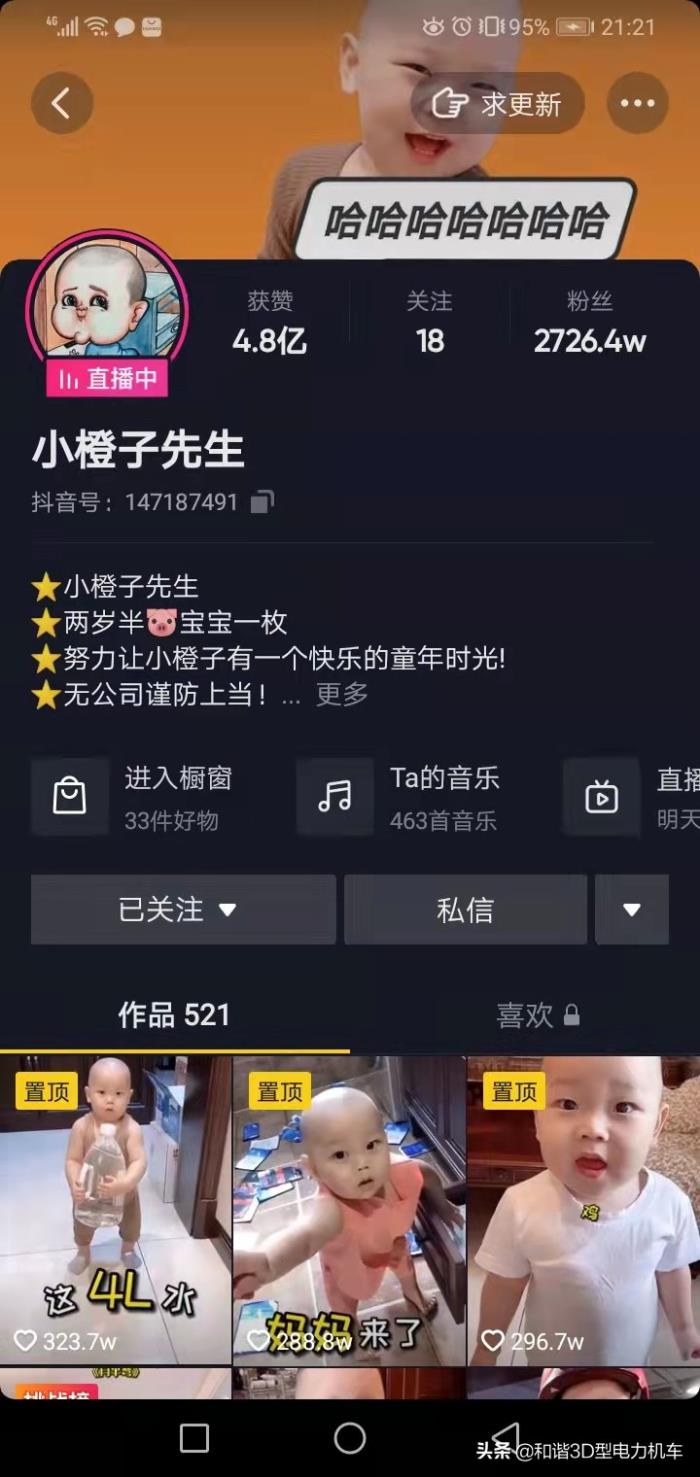This screenshot has height=1477, width=700.
Task: Expand the bio with 更多
Action: point(342,694)
